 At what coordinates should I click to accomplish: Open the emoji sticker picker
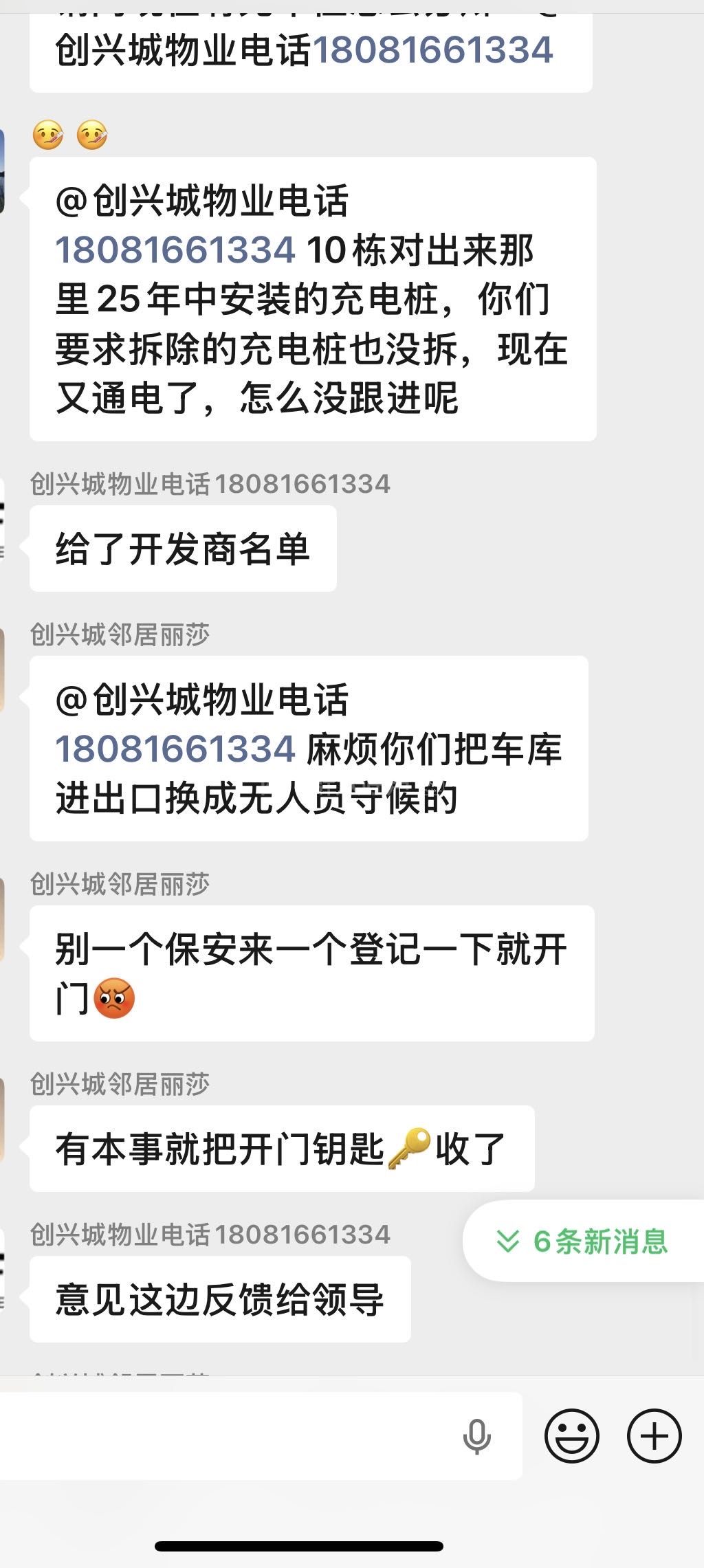(x=571, y=1436)
